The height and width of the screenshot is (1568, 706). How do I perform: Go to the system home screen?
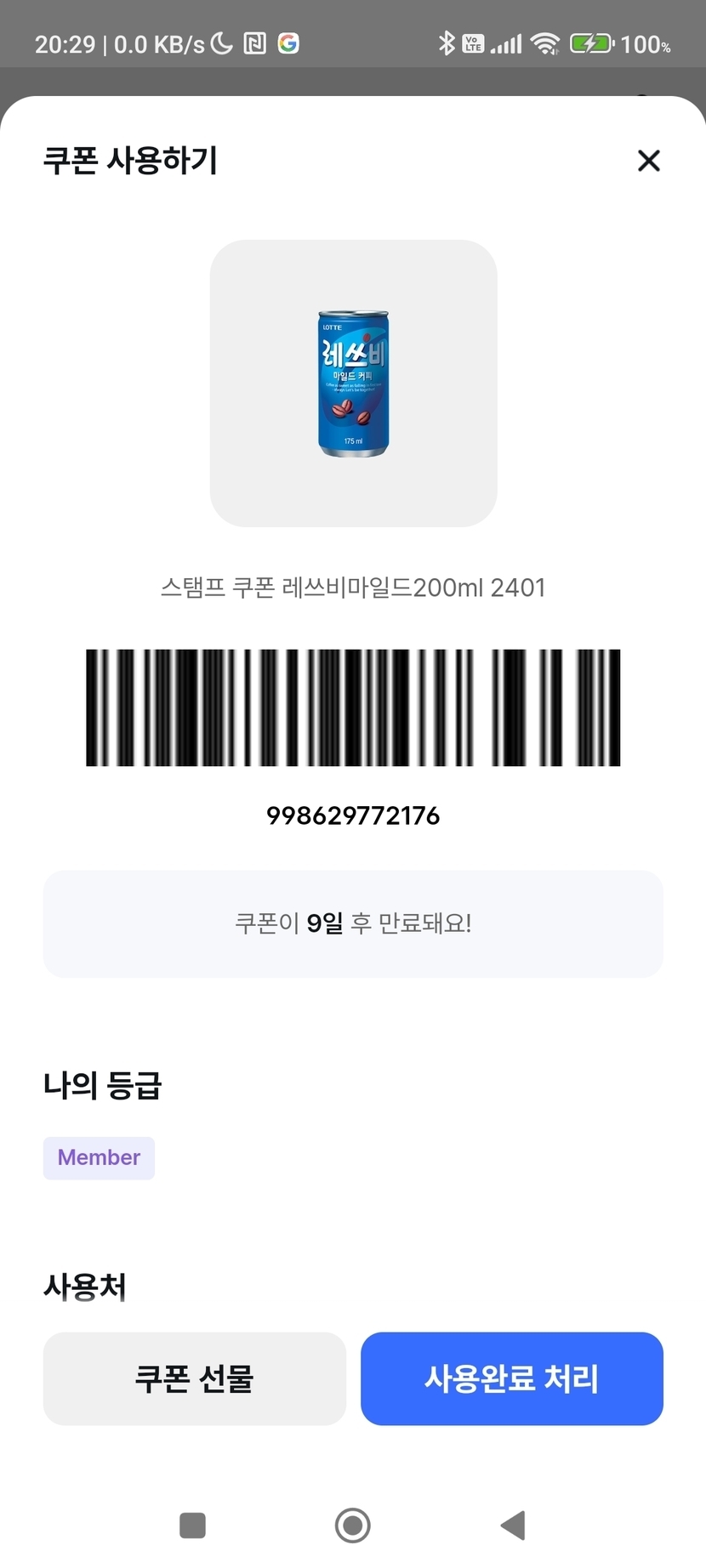tap(353, 1525)
